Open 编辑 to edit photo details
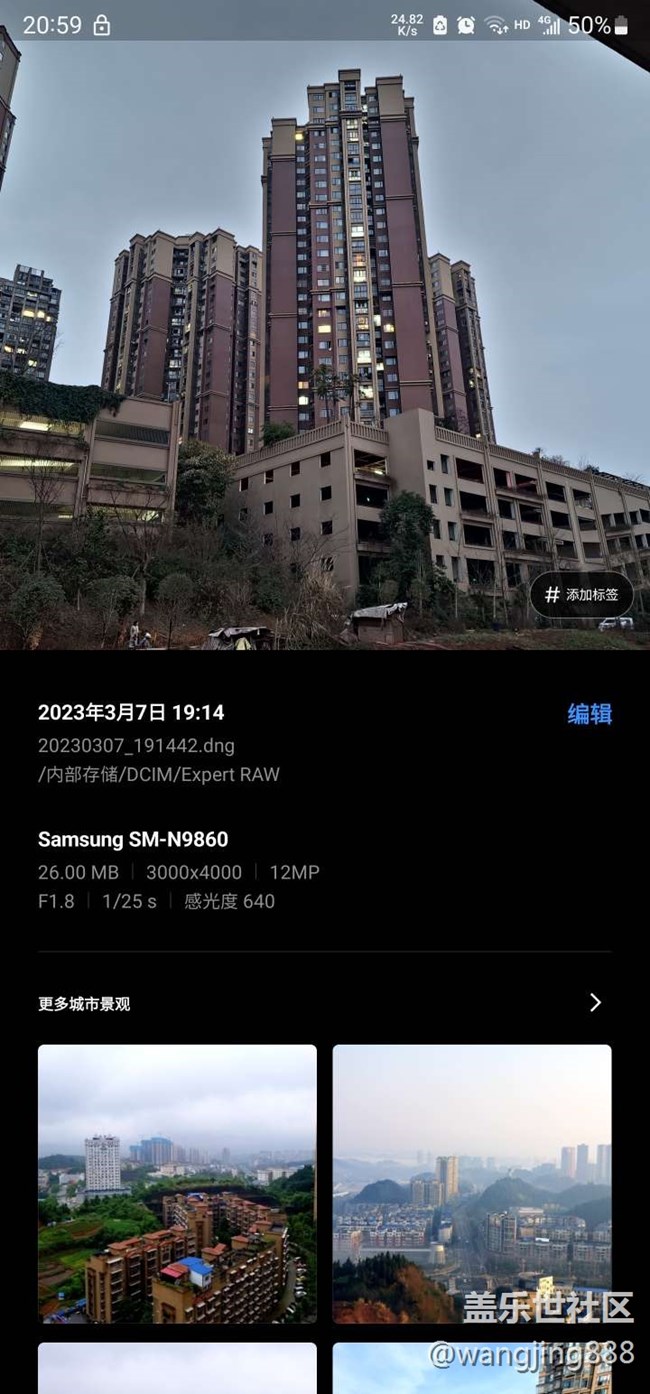This screenshot has height=1394, width=650. 589,714
